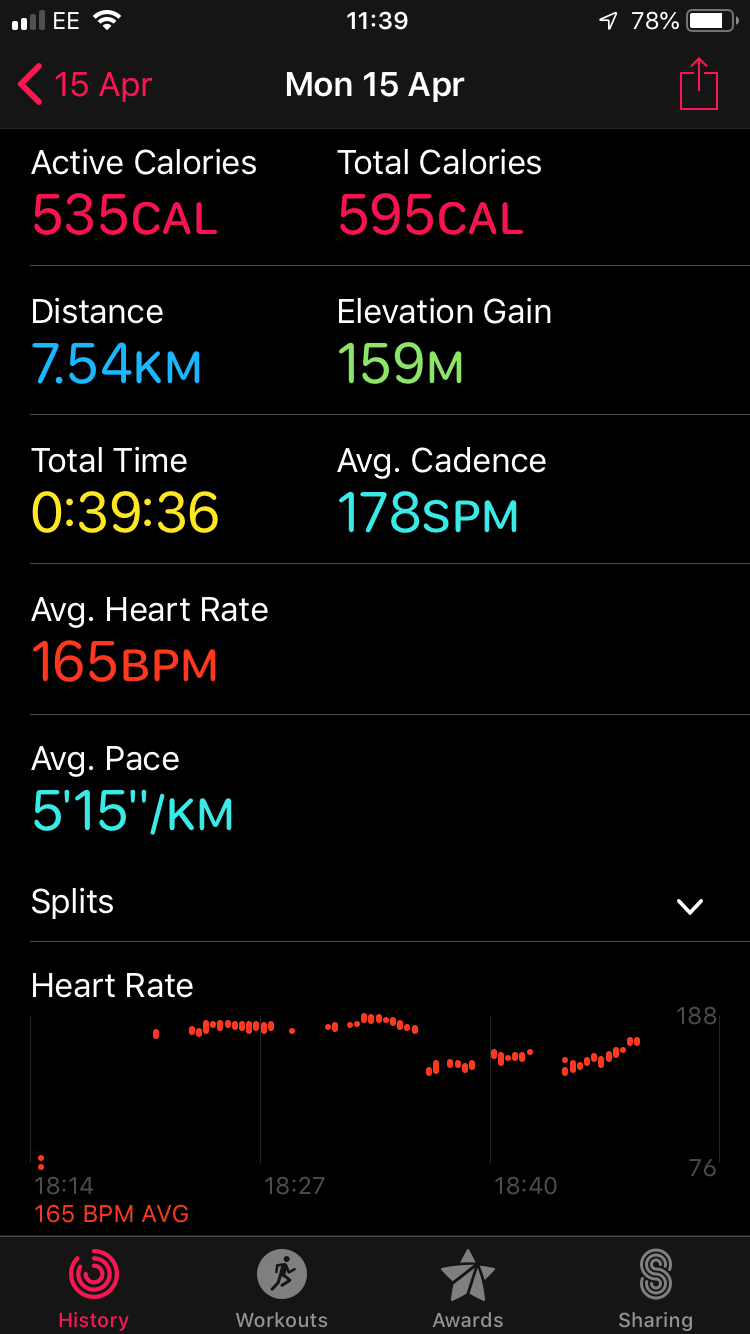Expand the Splits section

[375, 903]
